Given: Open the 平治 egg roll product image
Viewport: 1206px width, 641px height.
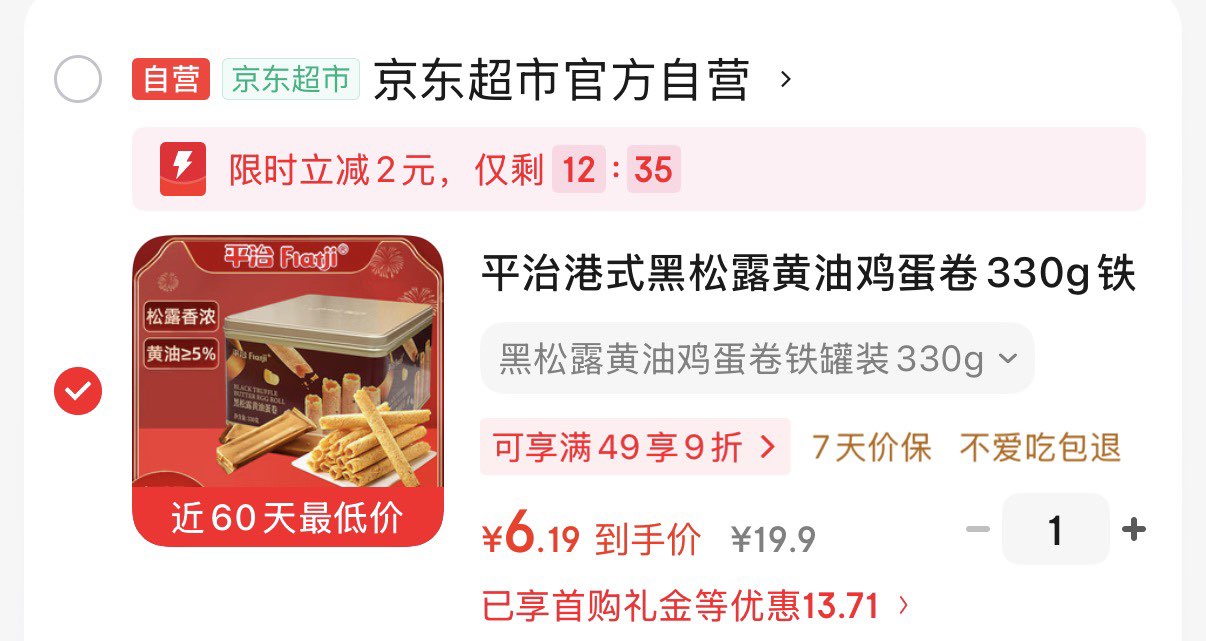Looking at the screenshot, I should (288, 390).
